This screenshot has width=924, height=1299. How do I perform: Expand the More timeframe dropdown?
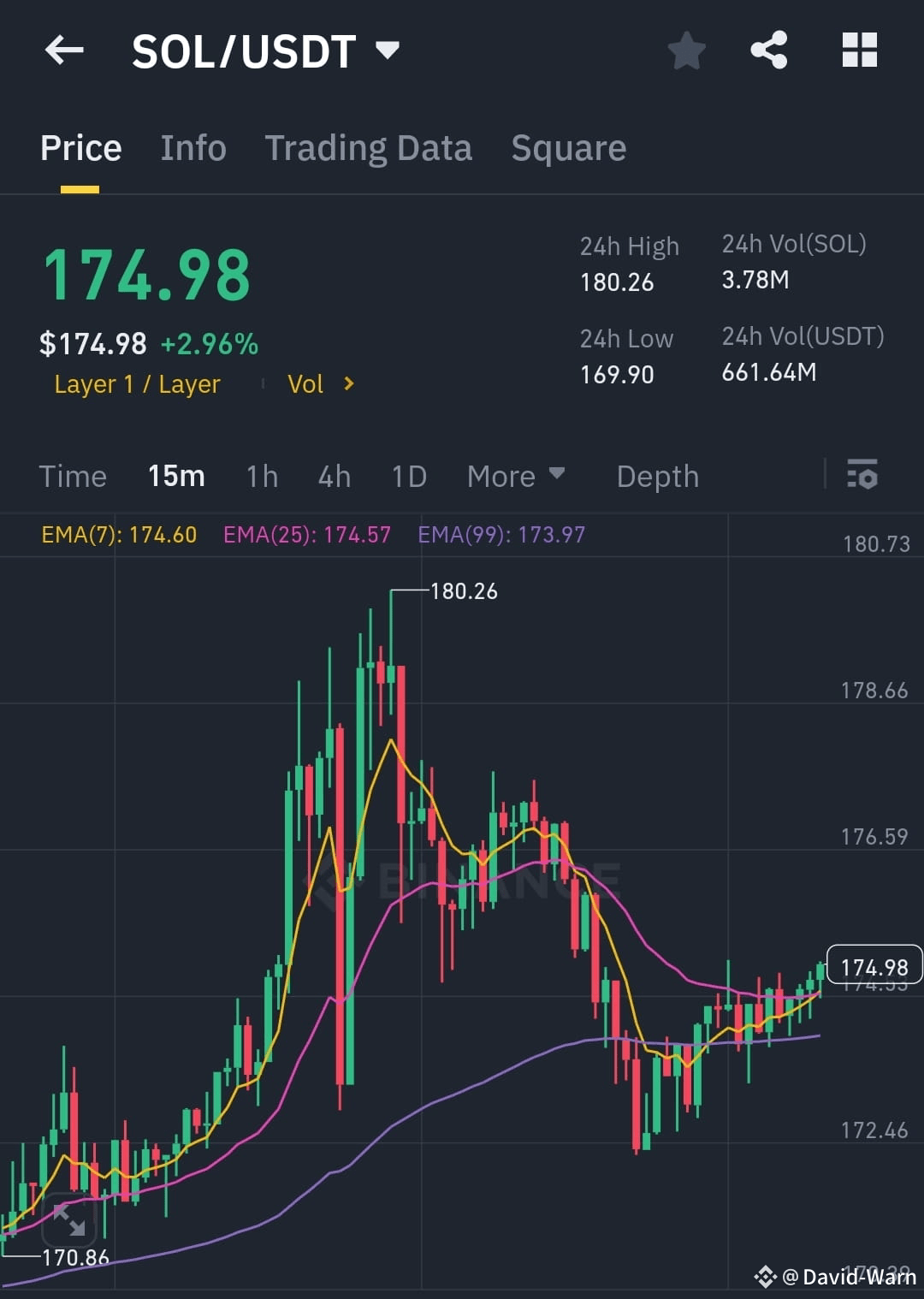pyautogui.click(x=516, y=476)
